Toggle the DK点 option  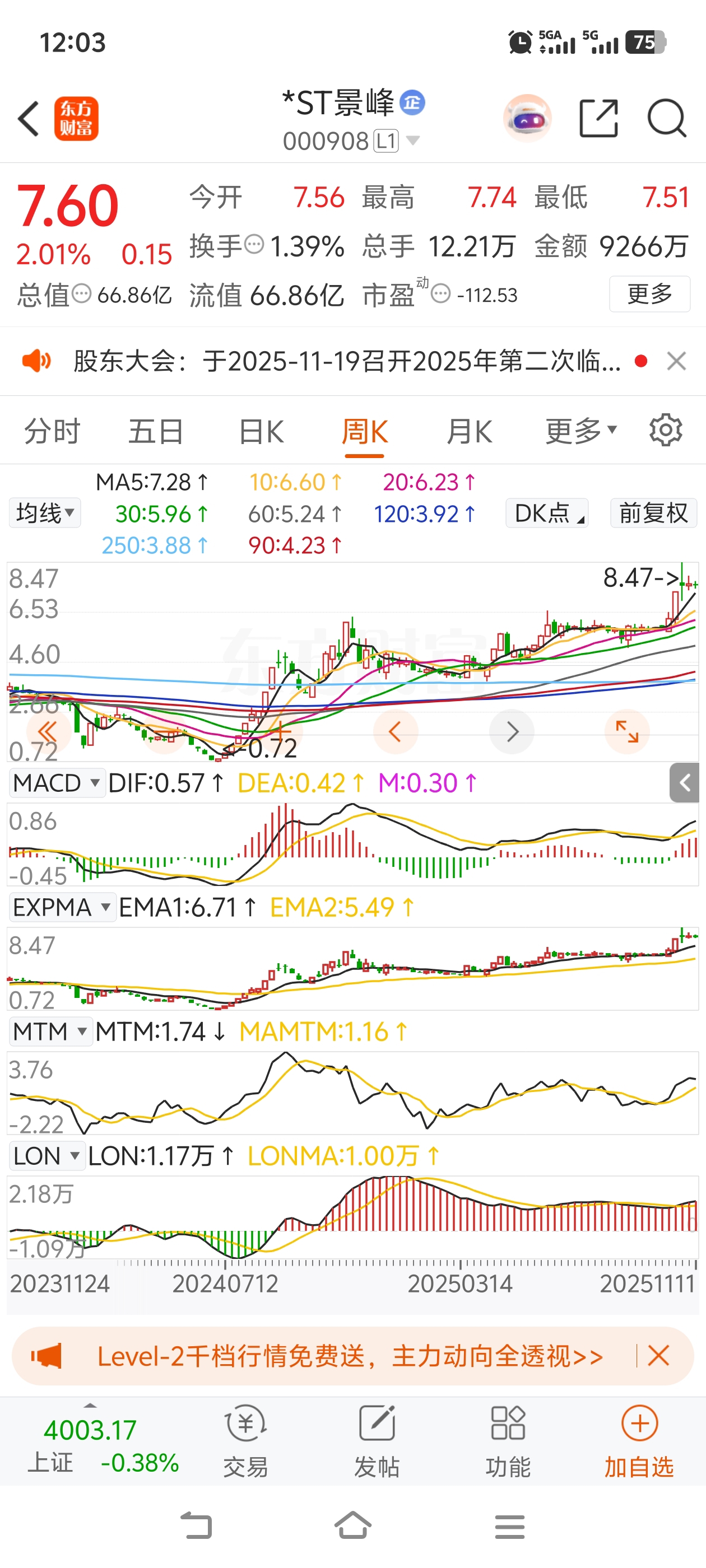547,513
